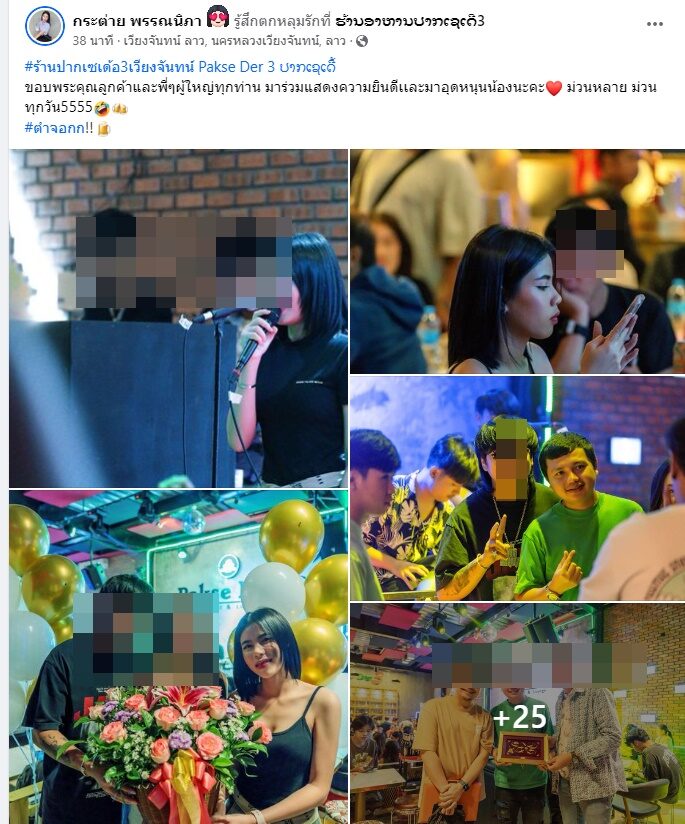Open the photo of singer with microphone
This screenshot has width=685, height=824.
(179, 318)
